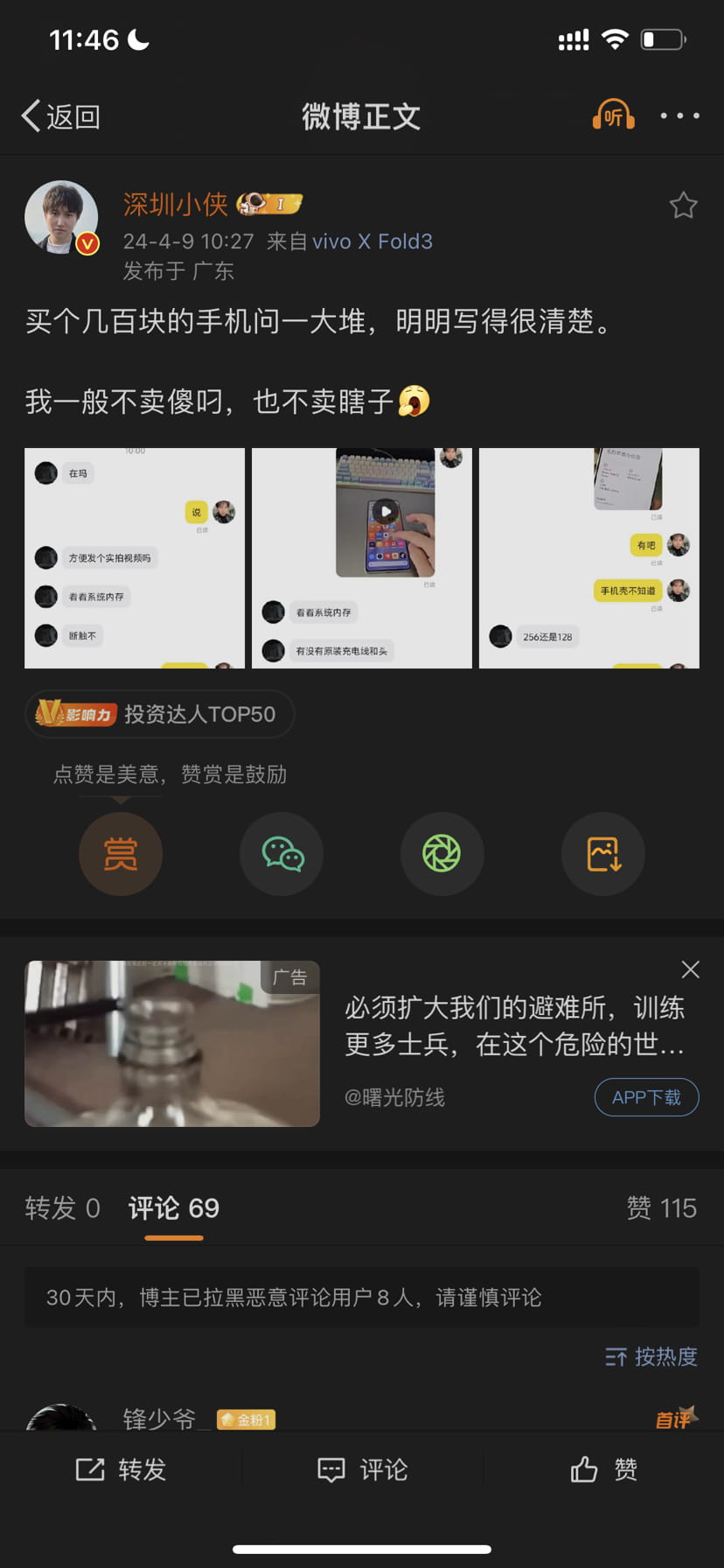Tap the APP下载 download button
The width and height of the screenshot is (724, 1568).
(646, 1096)
